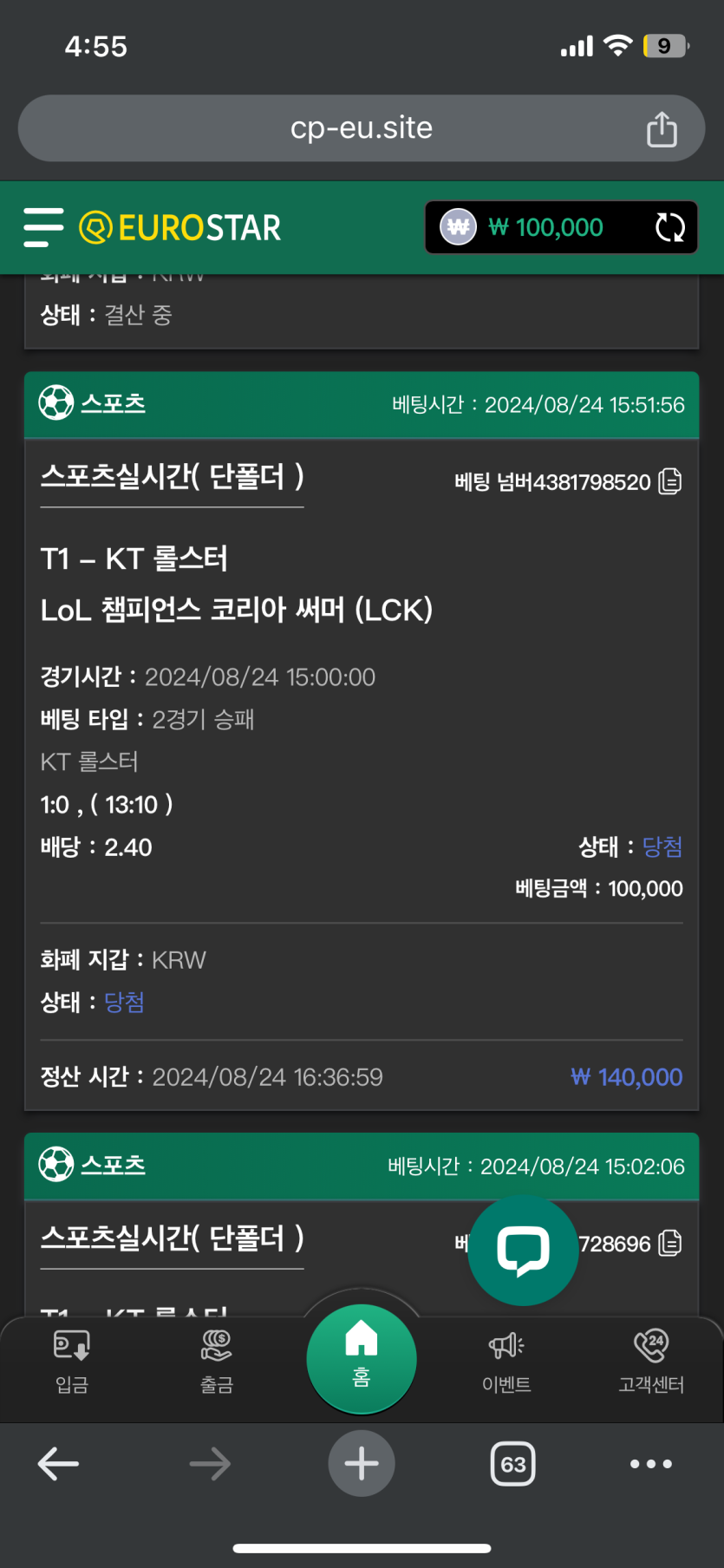
Task: Switch to the 홈 home tab
Action: pyautogui.click(x=362, y=1356)
